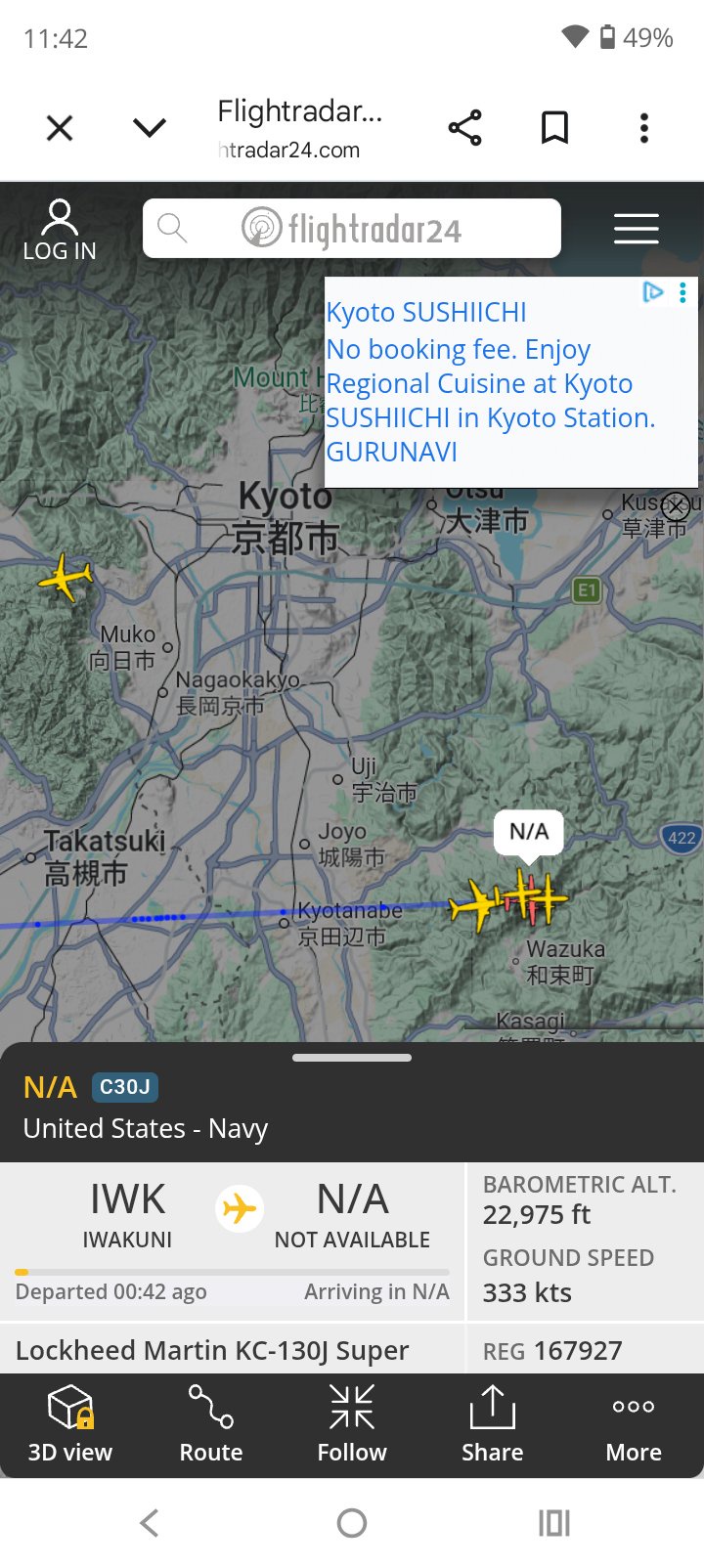The image size is (704, 1568).
Task: Select the yellow plane near Muko
Action: point(66,577)
